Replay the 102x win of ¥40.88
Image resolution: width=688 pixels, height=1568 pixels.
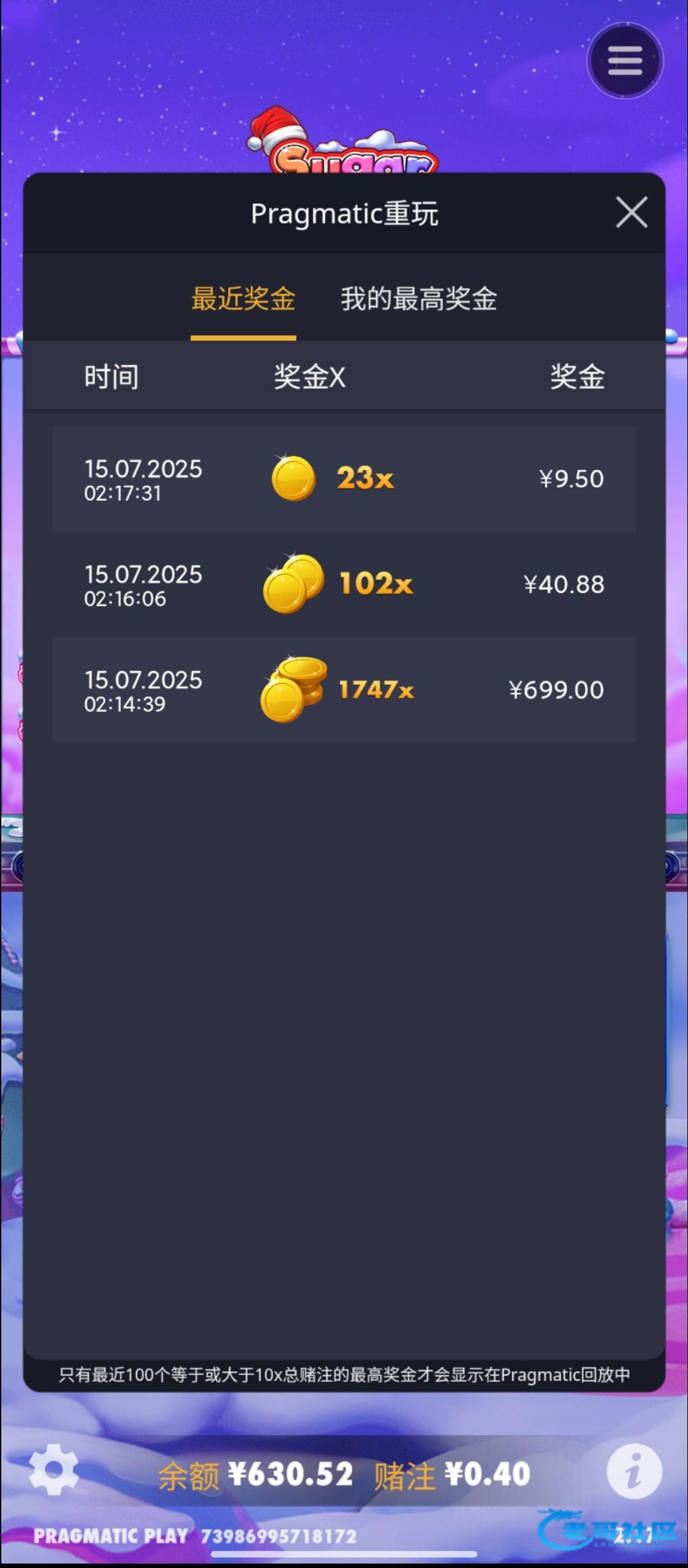pos(344,584)
